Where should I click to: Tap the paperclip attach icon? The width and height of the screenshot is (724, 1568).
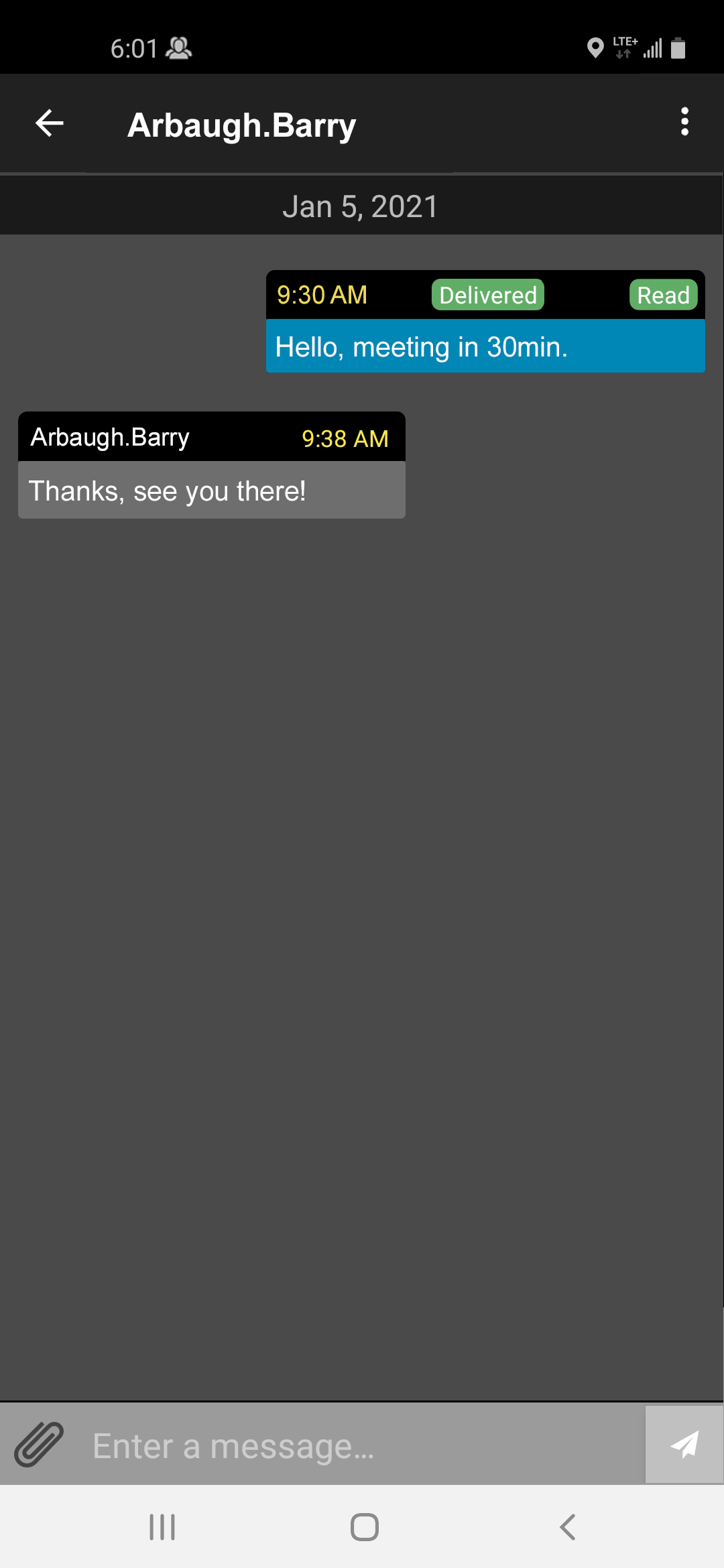(x=39, y=1445)
